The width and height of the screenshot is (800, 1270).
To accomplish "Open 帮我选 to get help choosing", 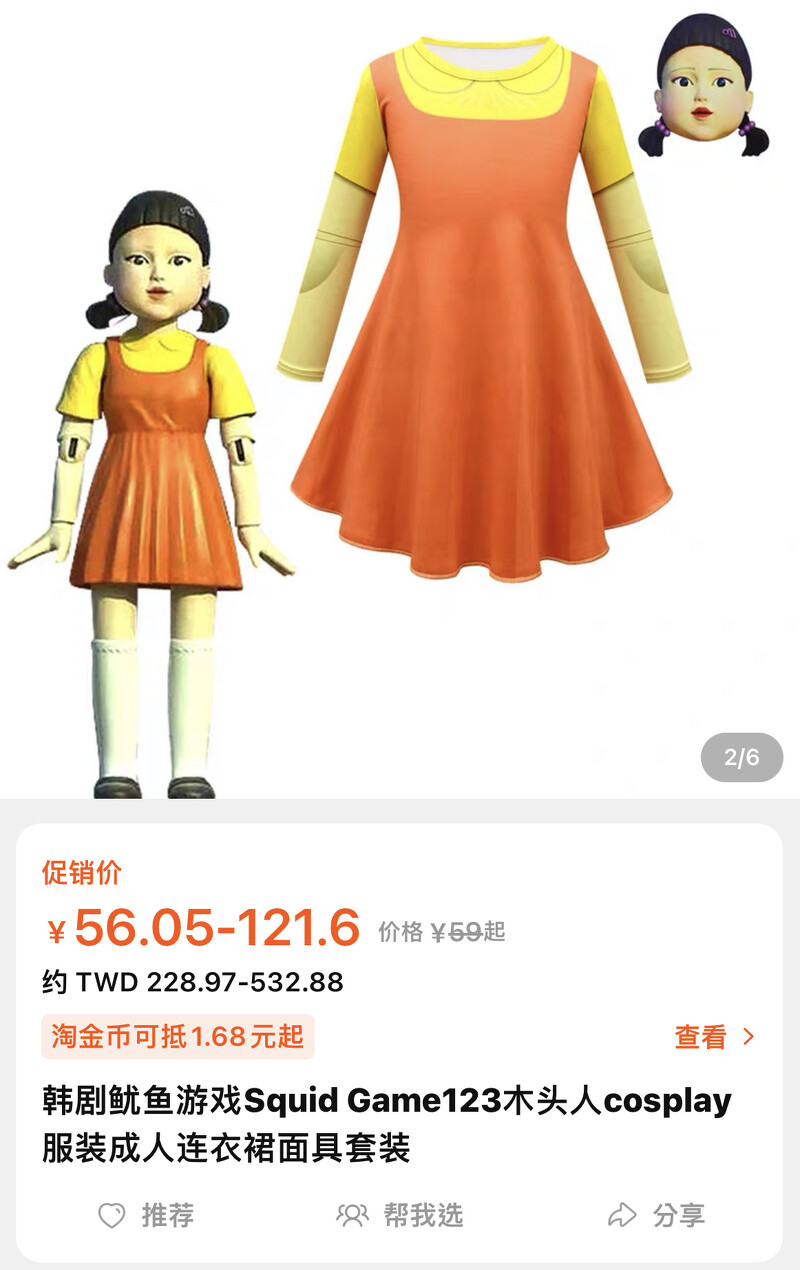I will (x=400, y=1215).
